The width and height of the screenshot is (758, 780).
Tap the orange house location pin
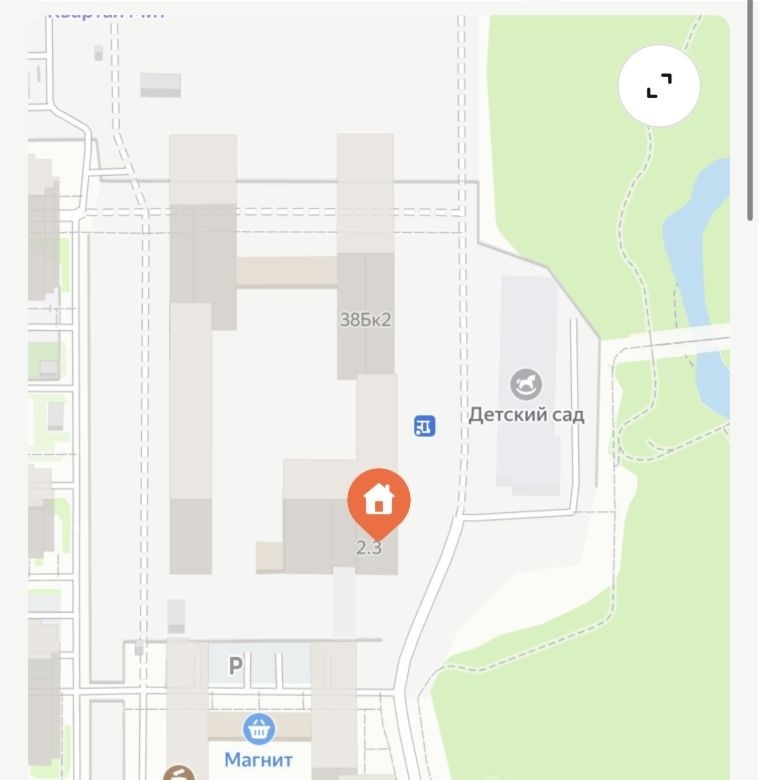378,499
